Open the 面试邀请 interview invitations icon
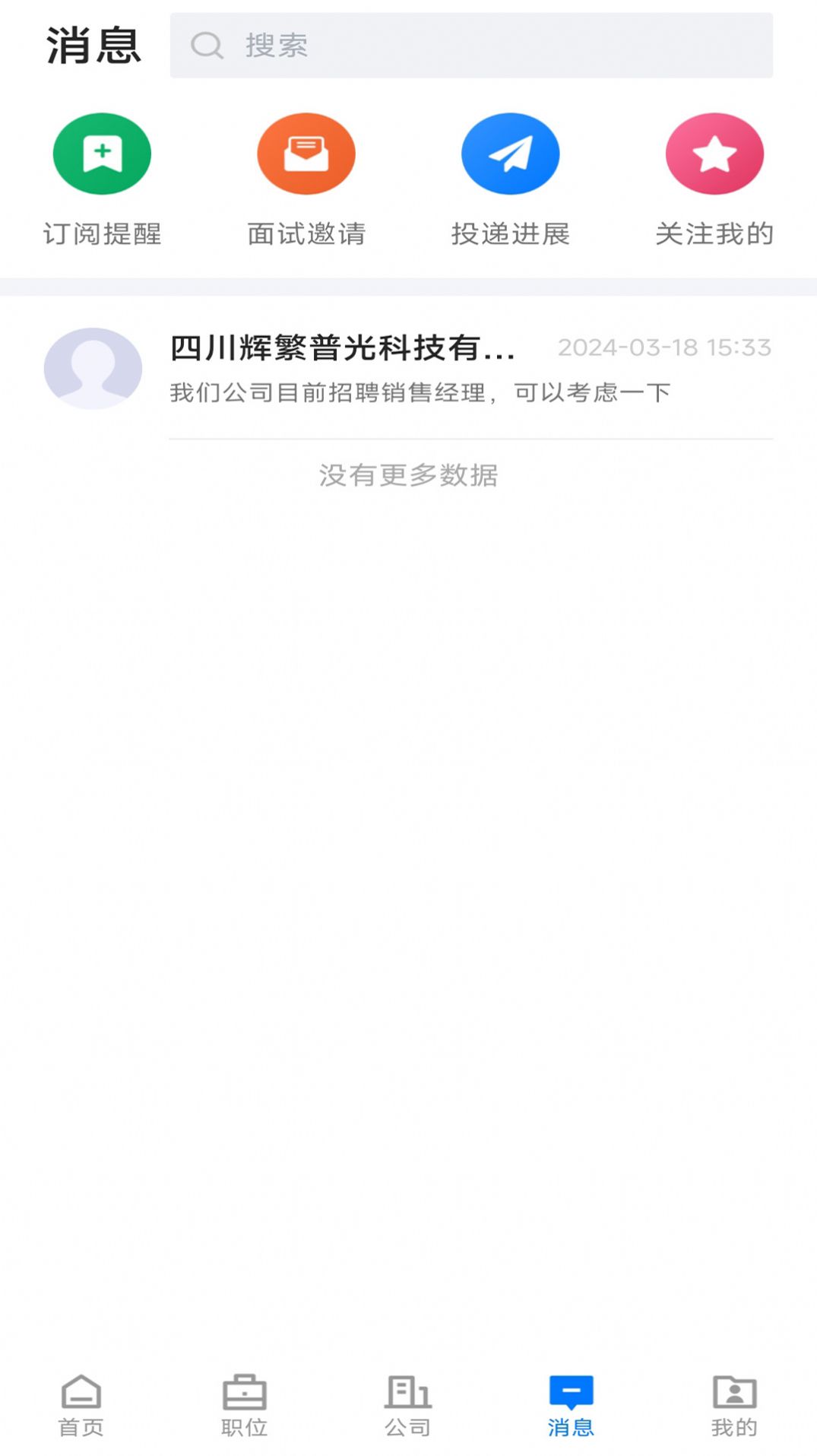Screen dimensions: 817x1456 point(306,153)
